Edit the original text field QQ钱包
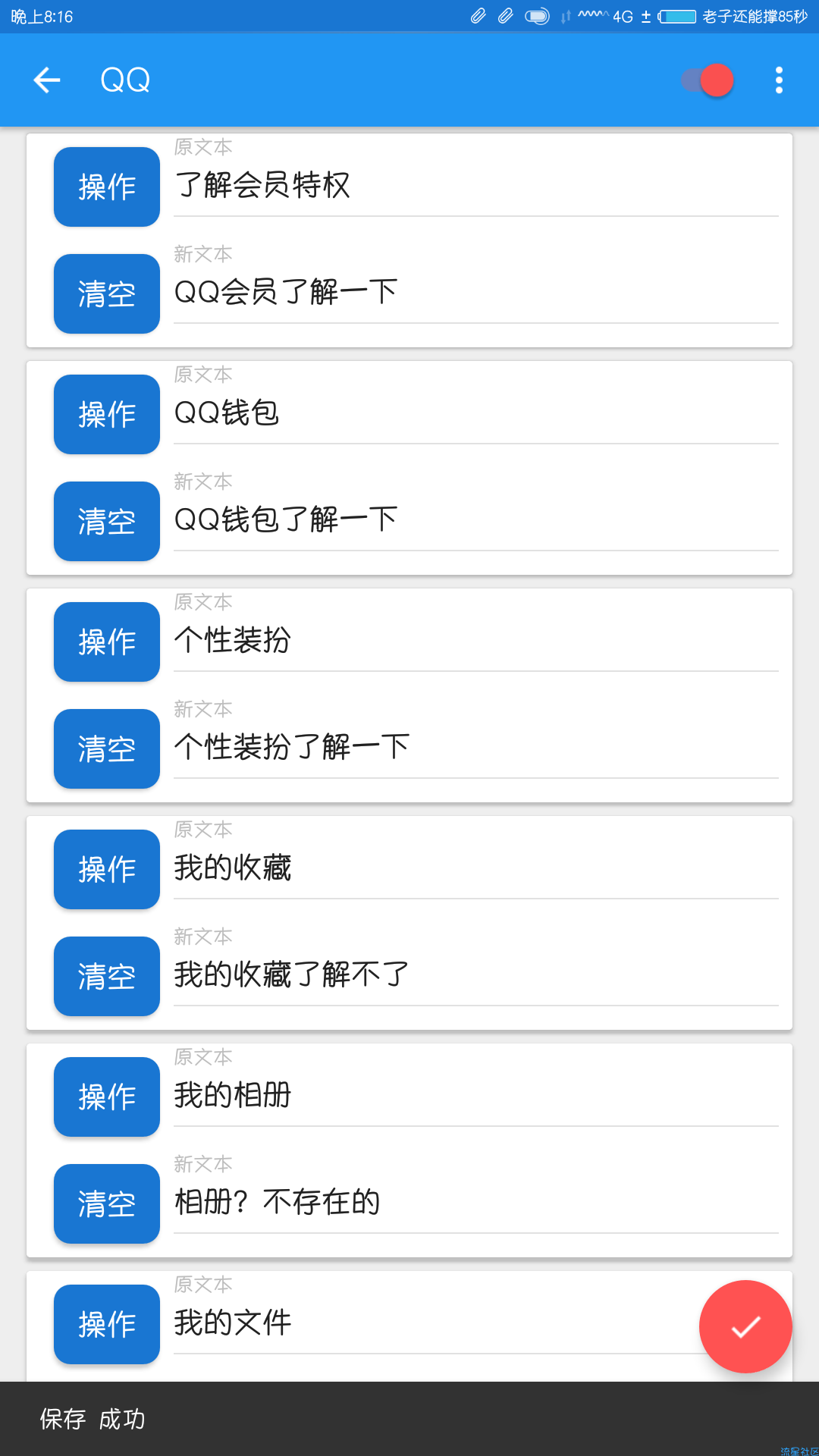The image size is (819, 1456). [476, 413]
